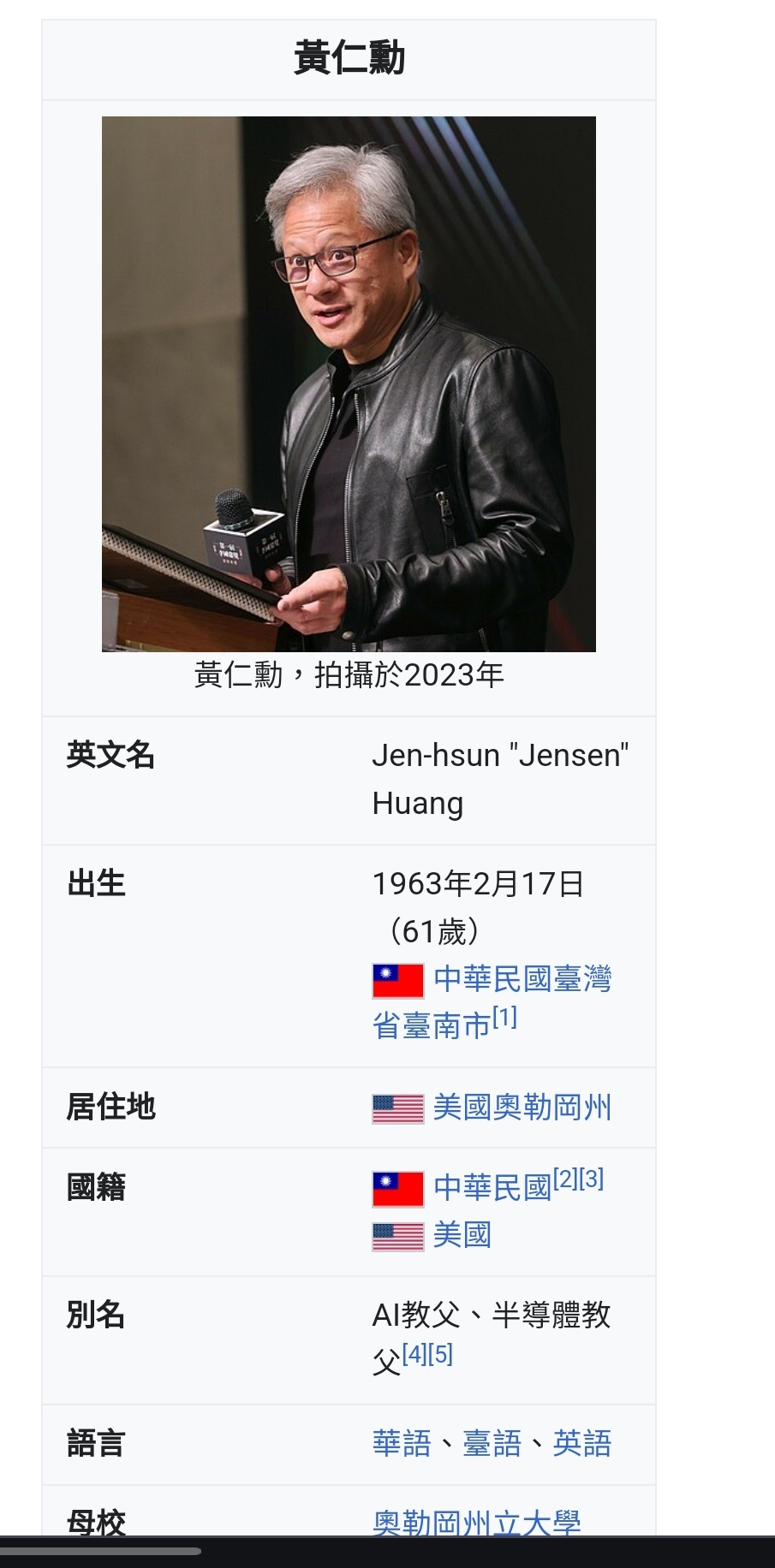The height and width of the screenshot is (1568, 775).
Task: Open the 美國奧勒岡州 residence link
Action: [522, 1108]
